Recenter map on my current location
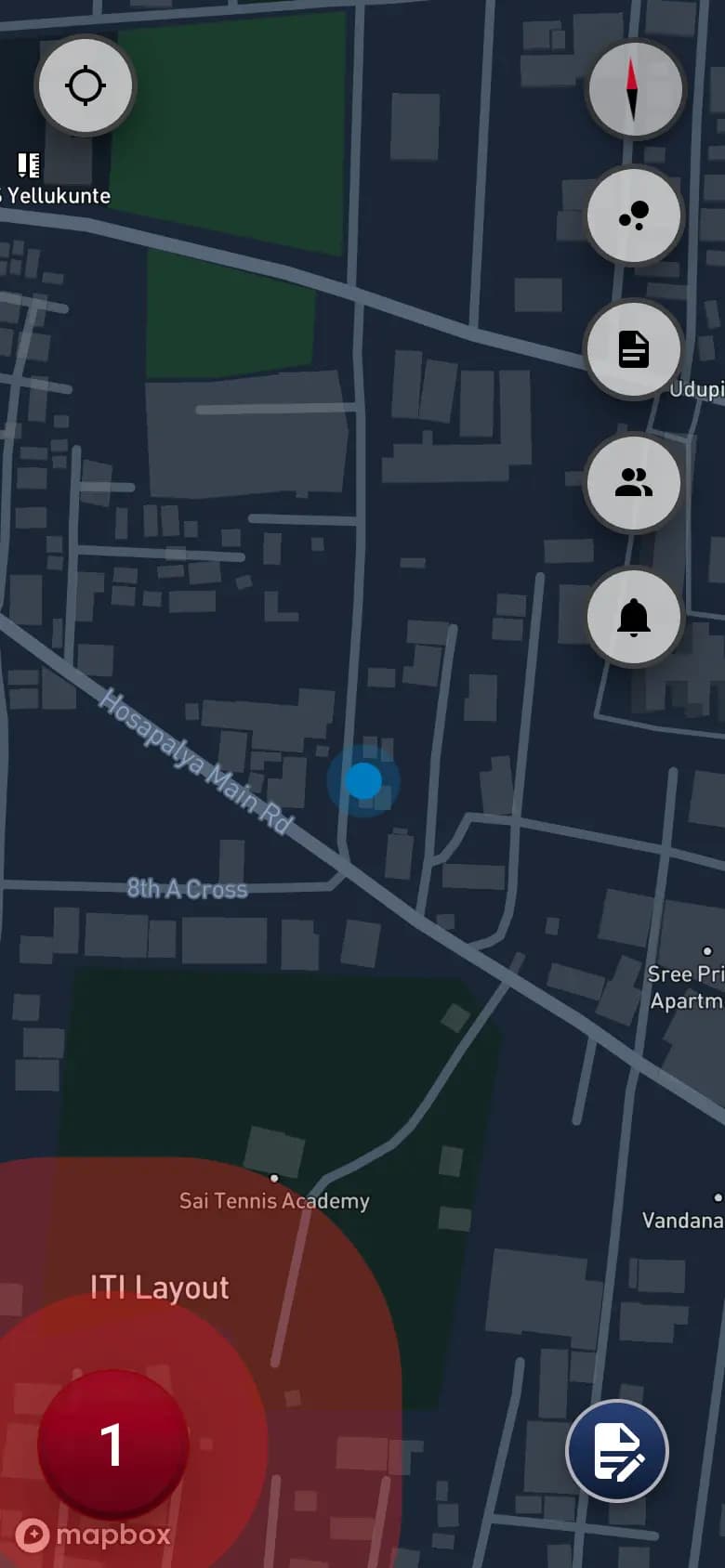 pyautogui.click(x=86, y=86)
